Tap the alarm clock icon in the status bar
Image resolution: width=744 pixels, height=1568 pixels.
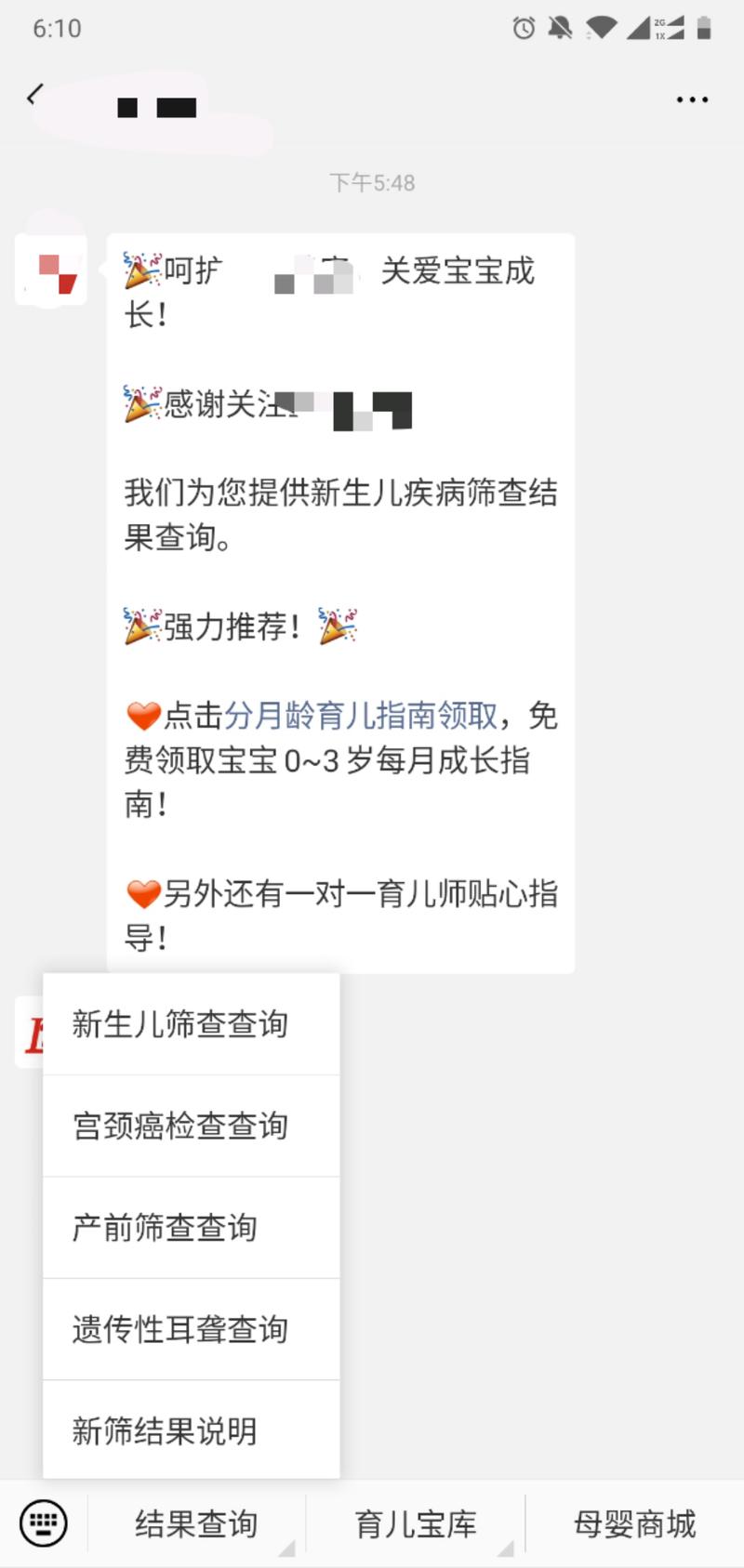[x=522, y=29]
